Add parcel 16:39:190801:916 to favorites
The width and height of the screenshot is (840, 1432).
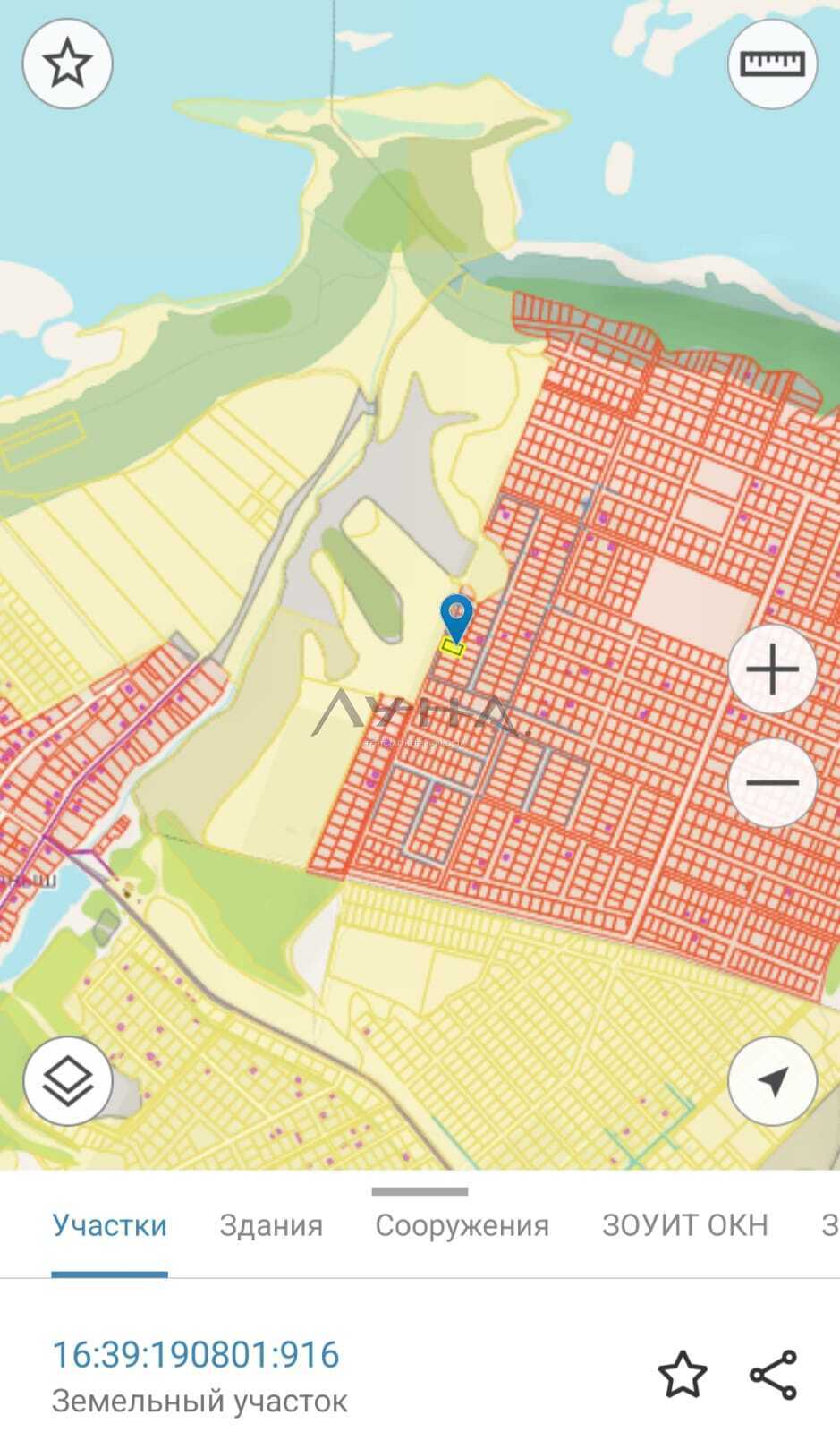point(683,1375)
